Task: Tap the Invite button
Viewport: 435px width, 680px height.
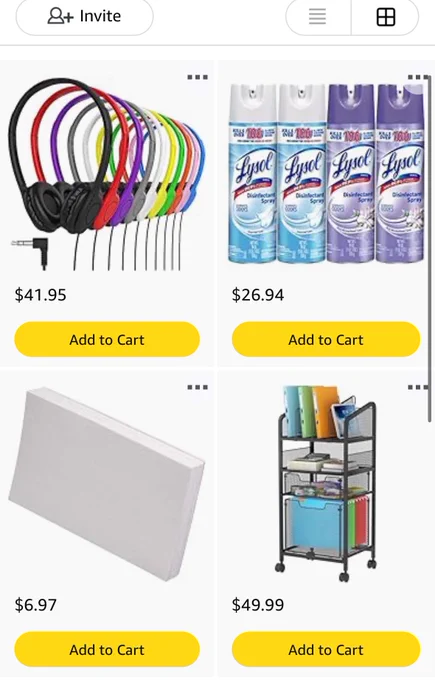Action: 85,16
